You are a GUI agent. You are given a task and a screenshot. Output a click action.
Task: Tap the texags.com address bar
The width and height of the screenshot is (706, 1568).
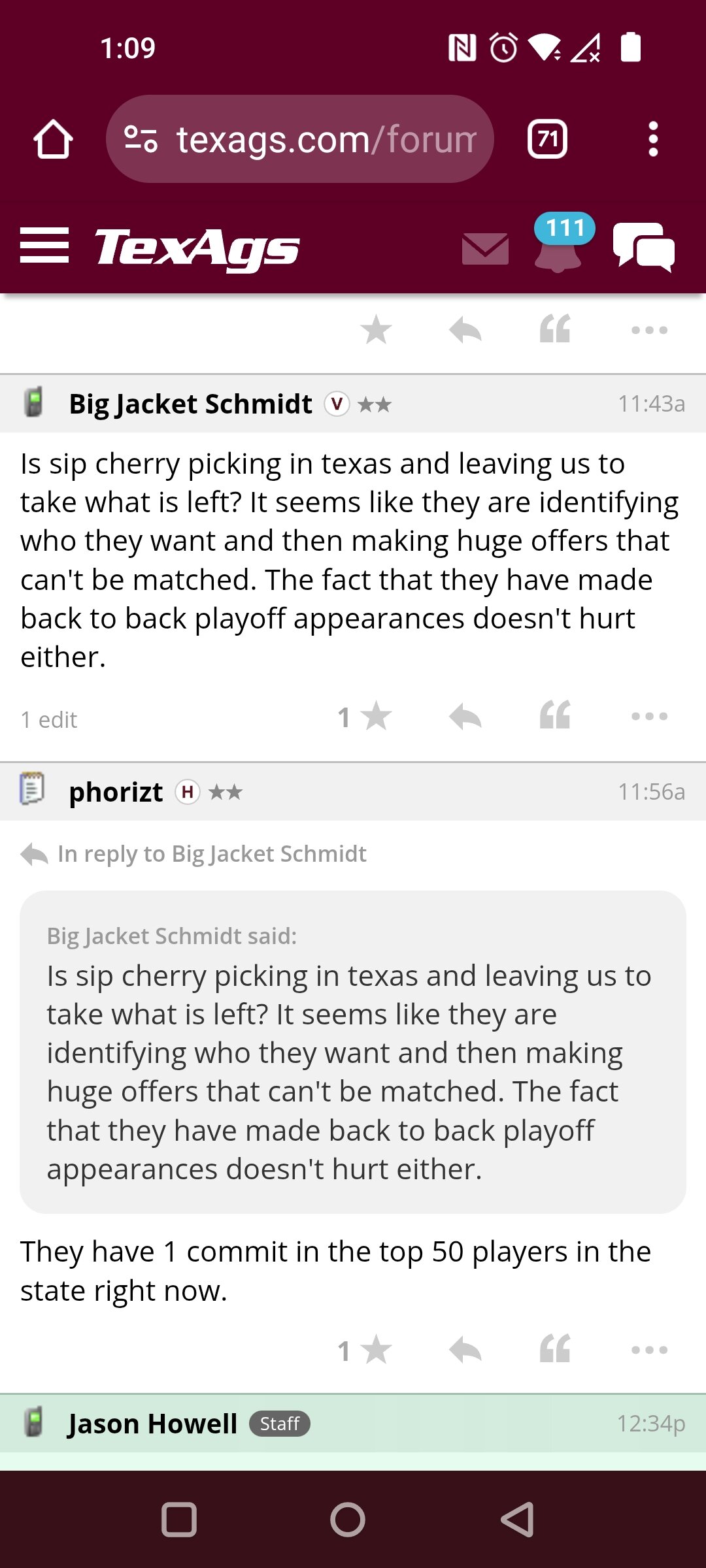tap(300, 139)
